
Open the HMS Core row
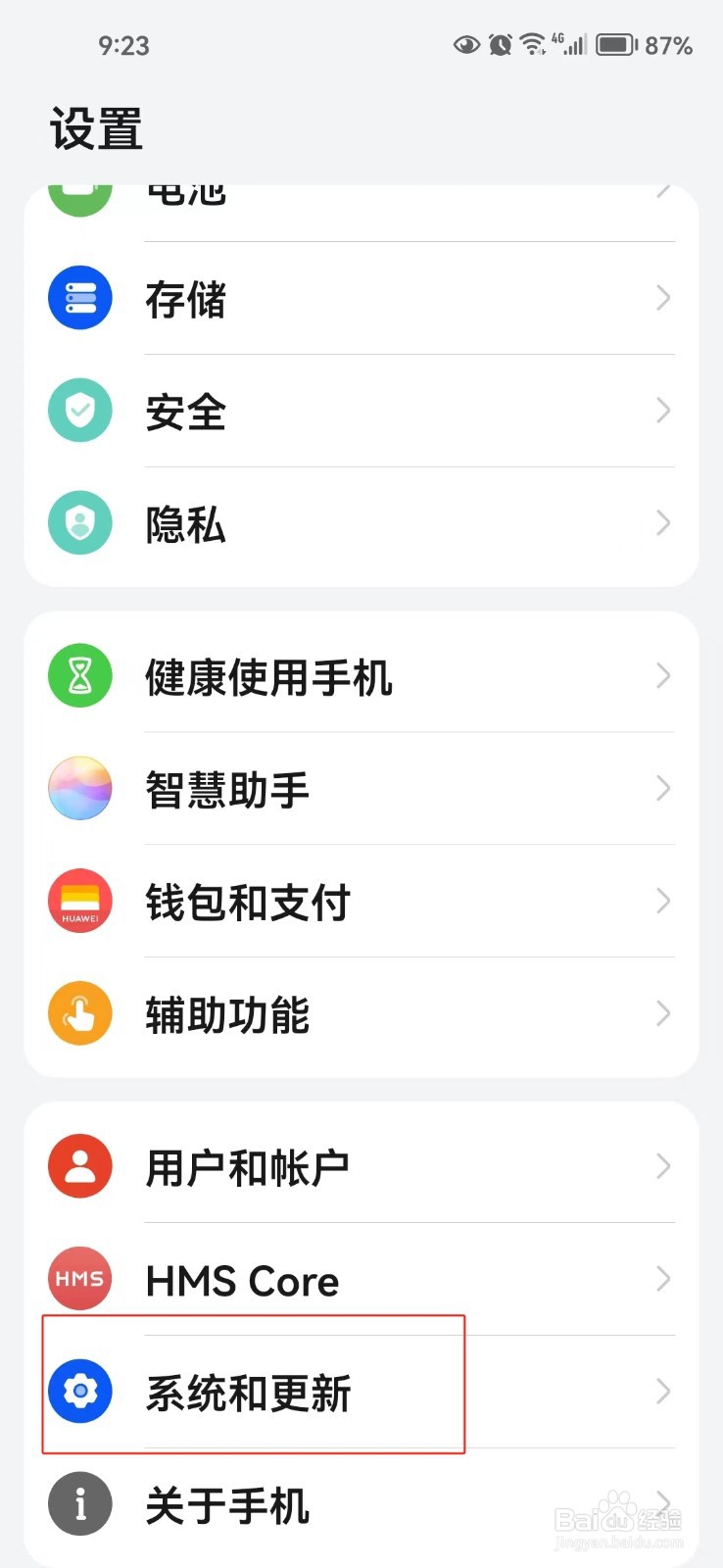pyautogui.click(x=361, y=1279)
